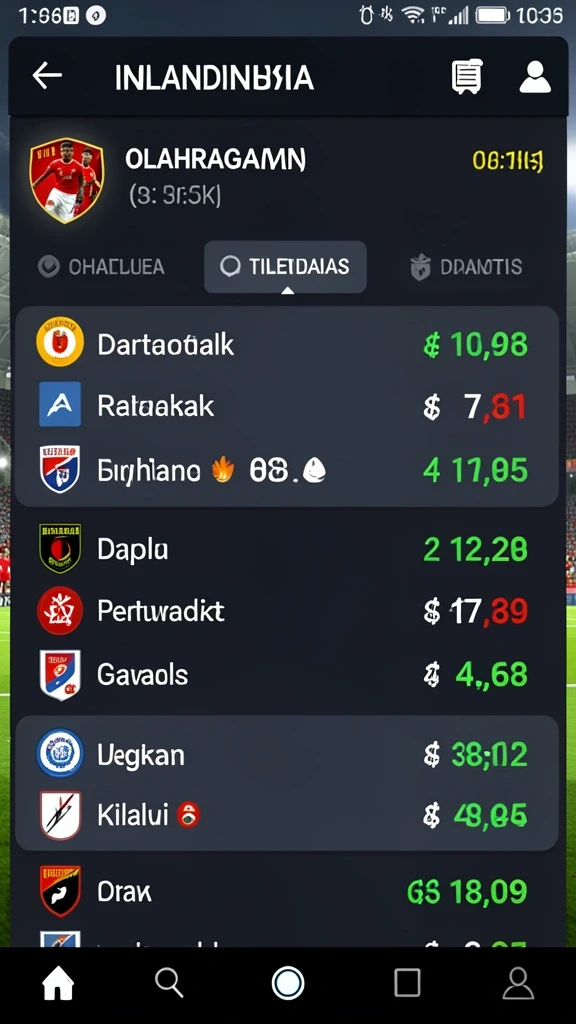The image size is (576, 1024).
Task: Open the profile tab in bottom bar
Action: [x=519, y=983]
